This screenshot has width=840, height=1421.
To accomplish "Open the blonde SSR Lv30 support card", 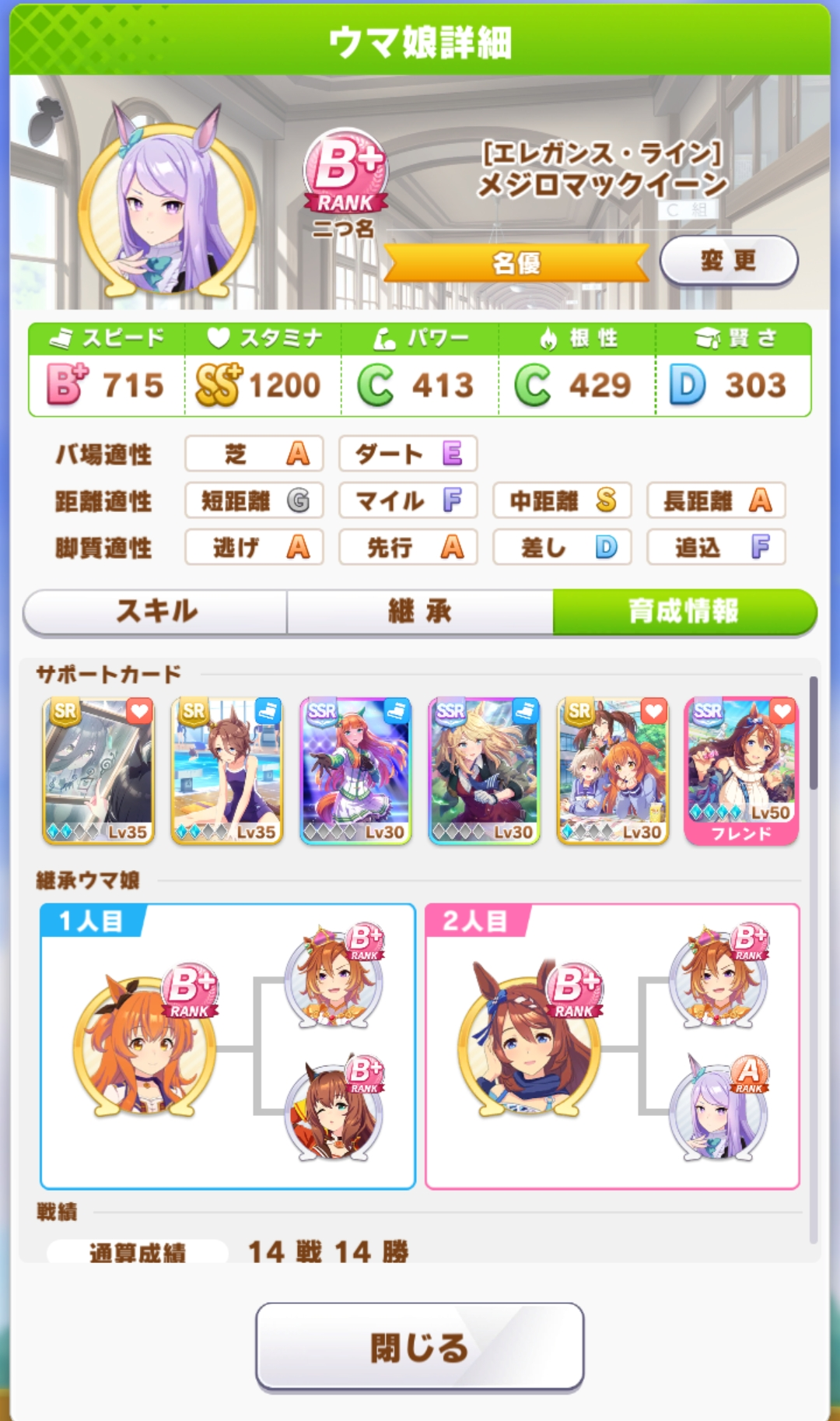I will 484,770.
